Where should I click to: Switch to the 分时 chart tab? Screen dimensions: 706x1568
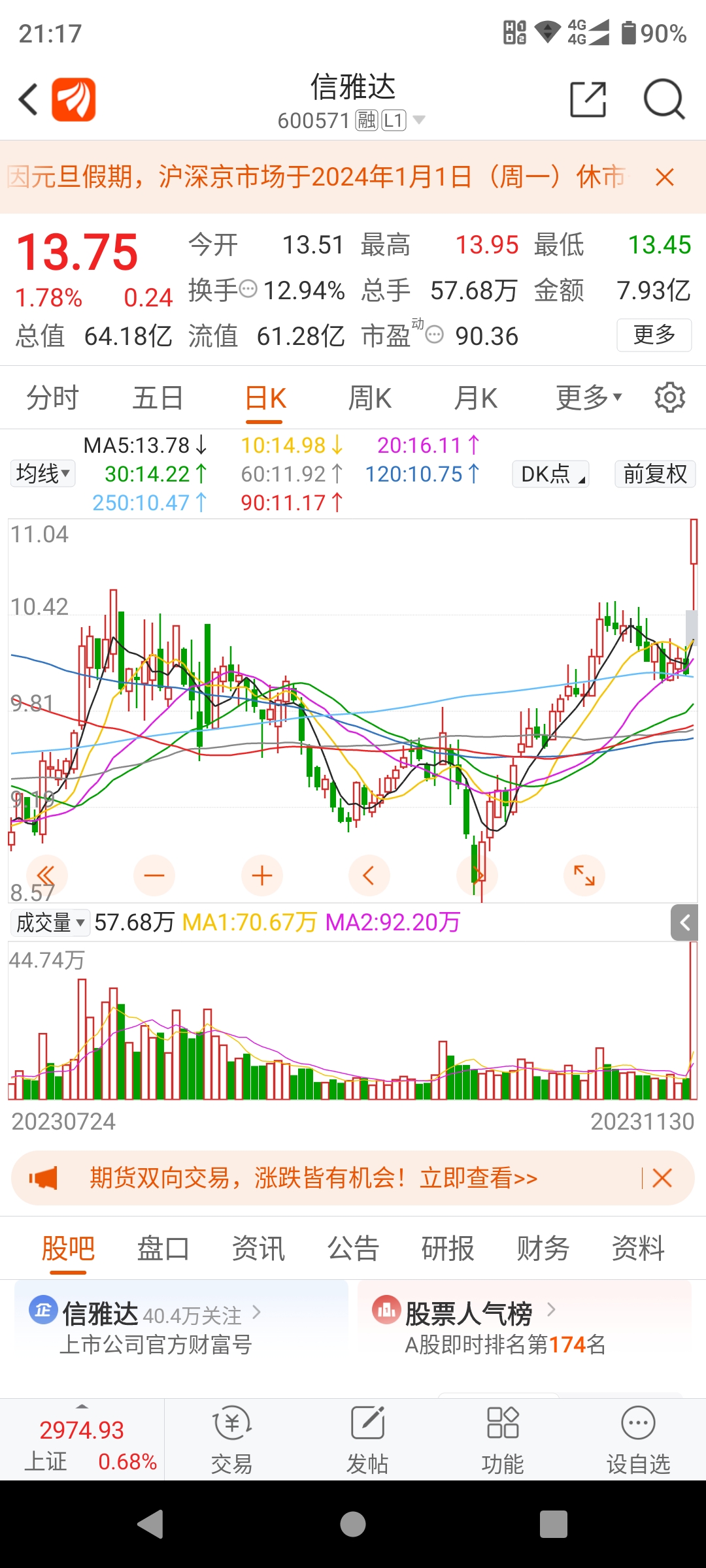[52, 398]
